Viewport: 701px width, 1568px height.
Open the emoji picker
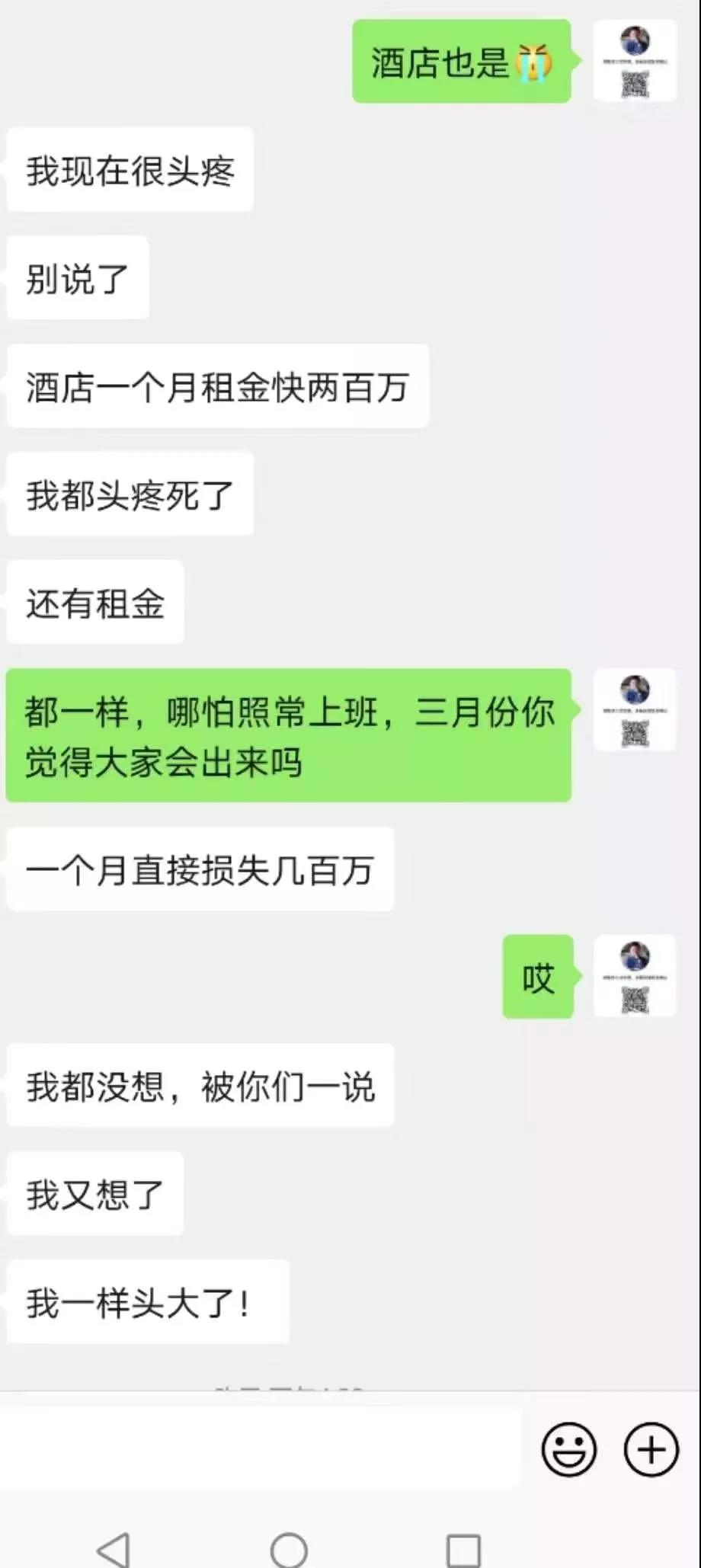[x=568, y=1449]
